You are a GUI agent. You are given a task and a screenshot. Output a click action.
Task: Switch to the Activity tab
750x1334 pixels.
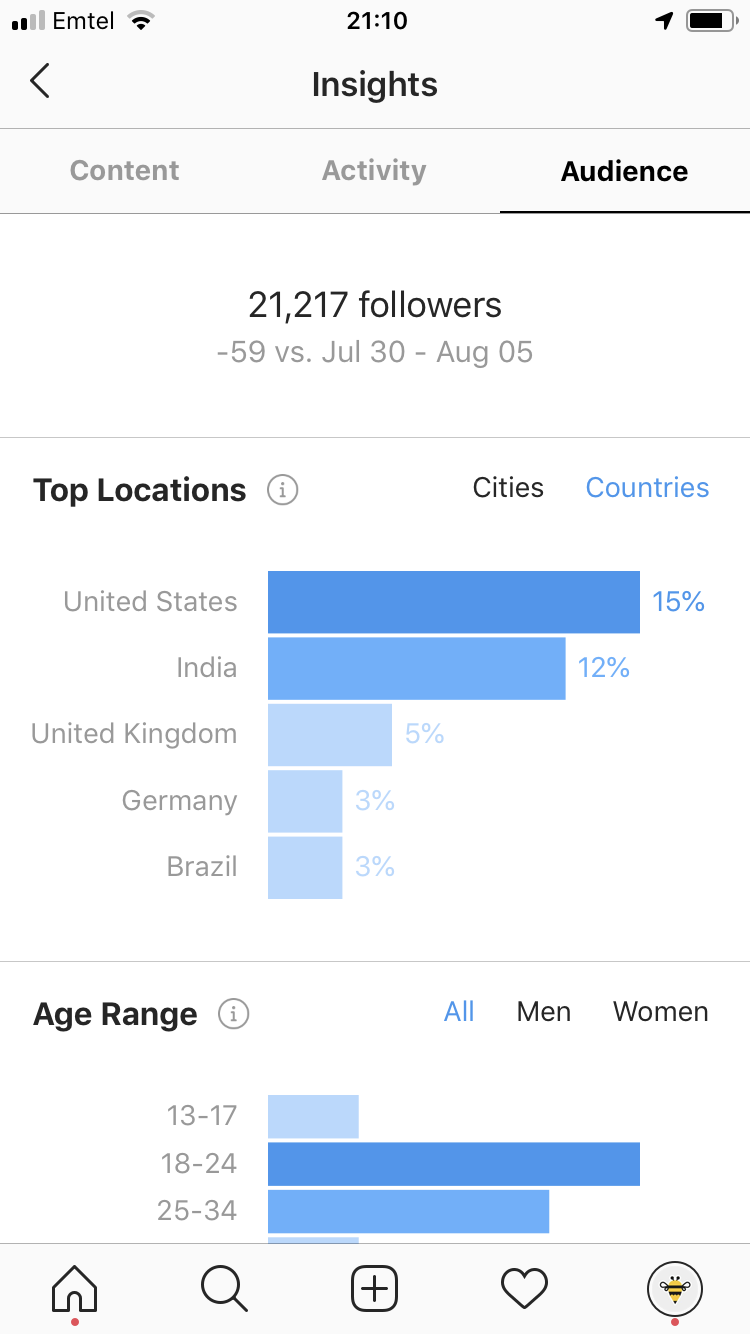(374, 171)
